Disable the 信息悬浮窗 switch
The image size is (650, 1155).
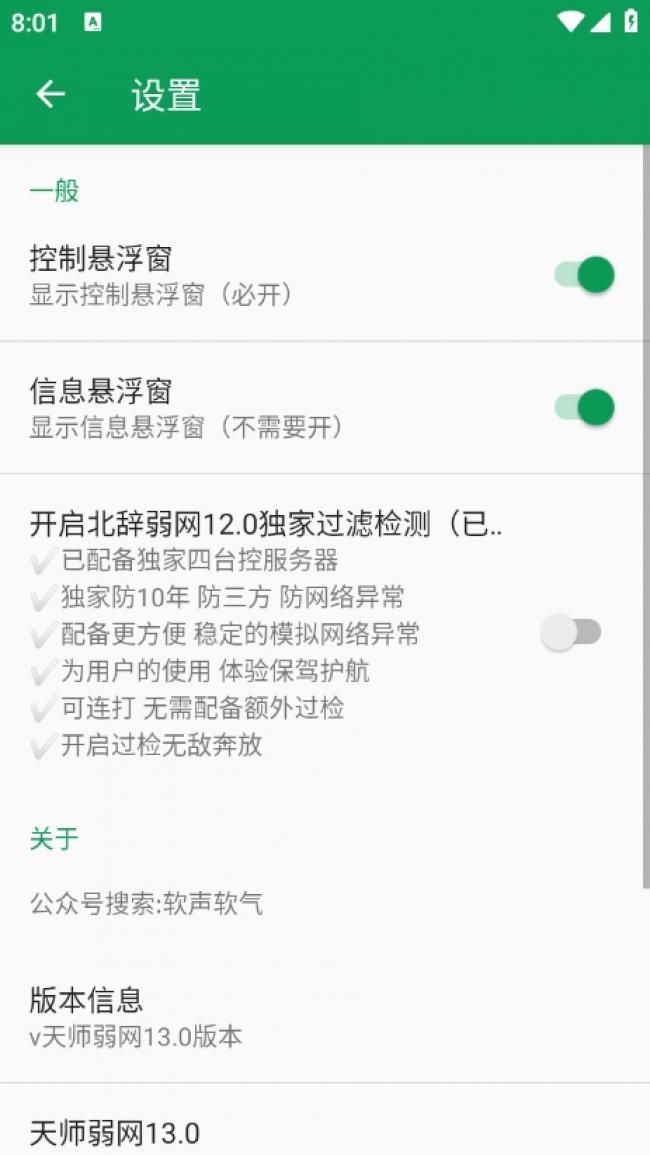coord(585,408)
